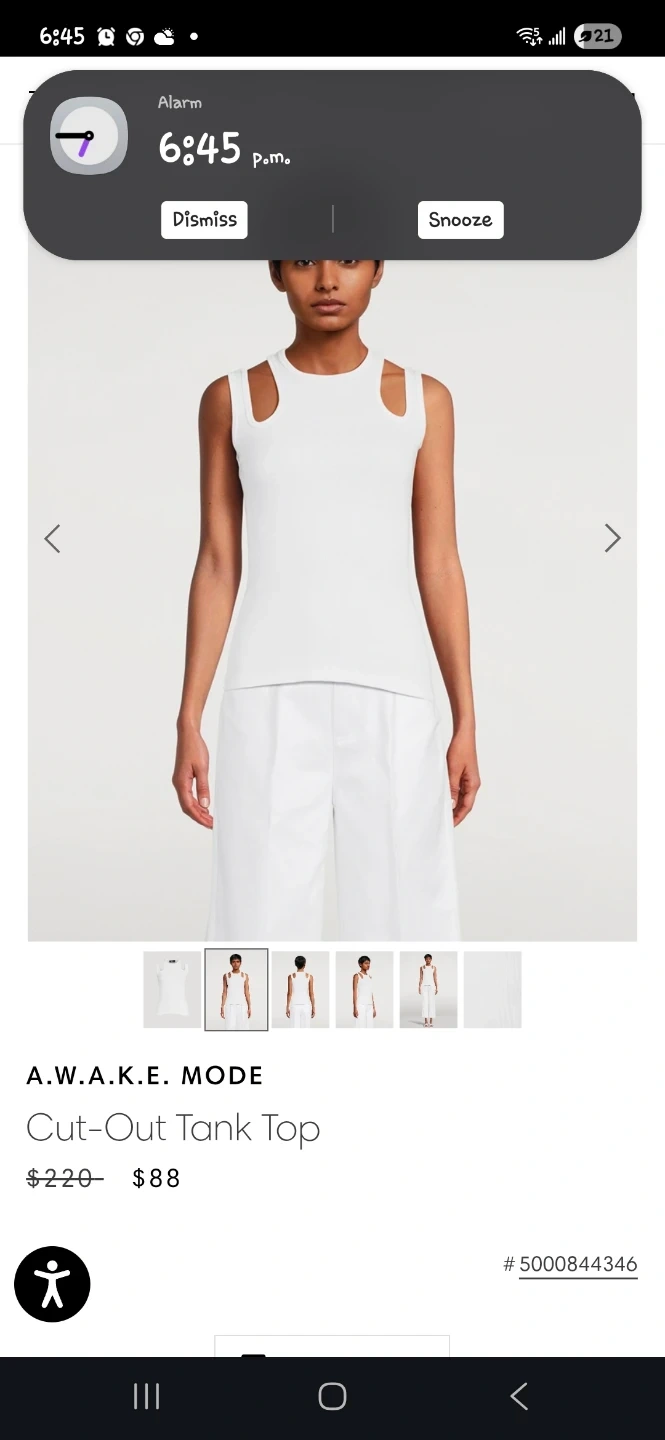Show the previous product image
The height and width of the screenshot is (1440, 665).
(52, 539)
